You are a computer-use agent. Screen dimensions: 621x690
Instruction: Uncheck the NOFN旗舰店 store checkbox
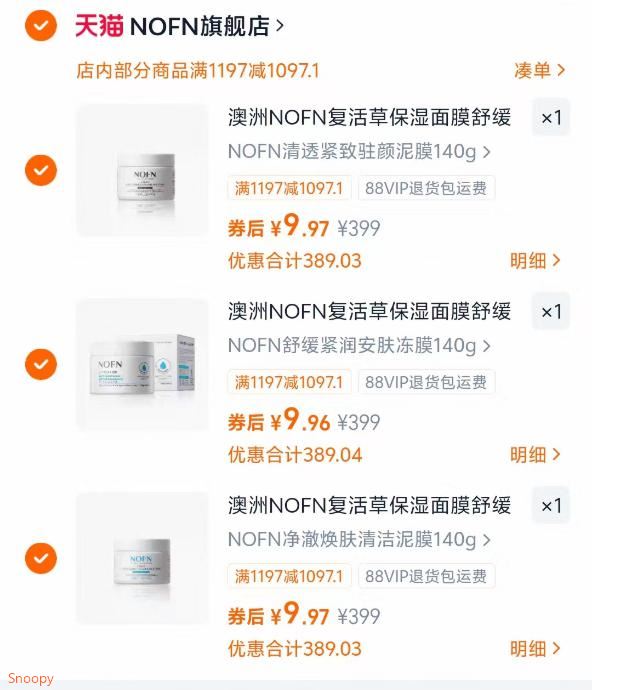pyautogui.click(x=41, y=25)
